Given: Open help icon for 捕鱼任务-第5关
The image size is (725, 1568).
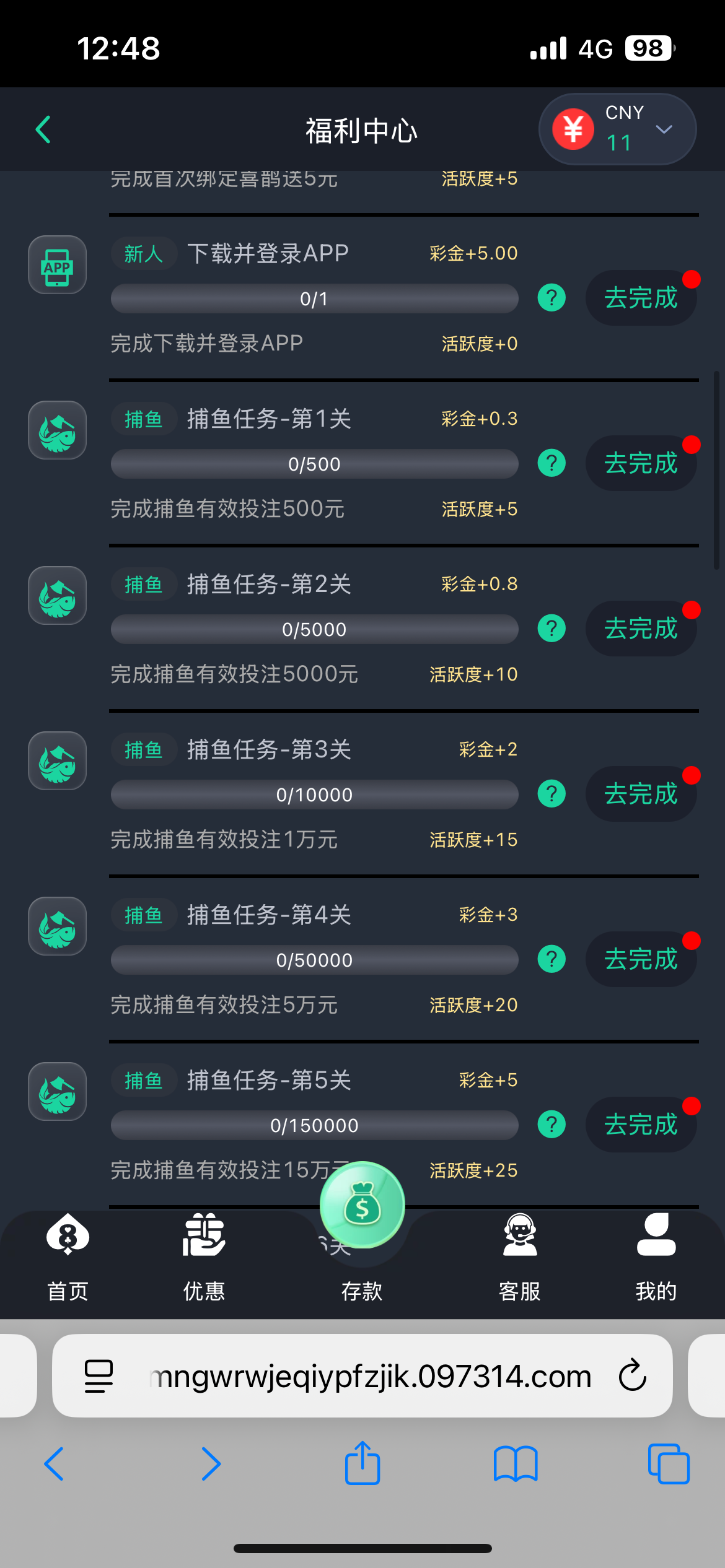Looking at the screenshot, I should [551, 1125].
